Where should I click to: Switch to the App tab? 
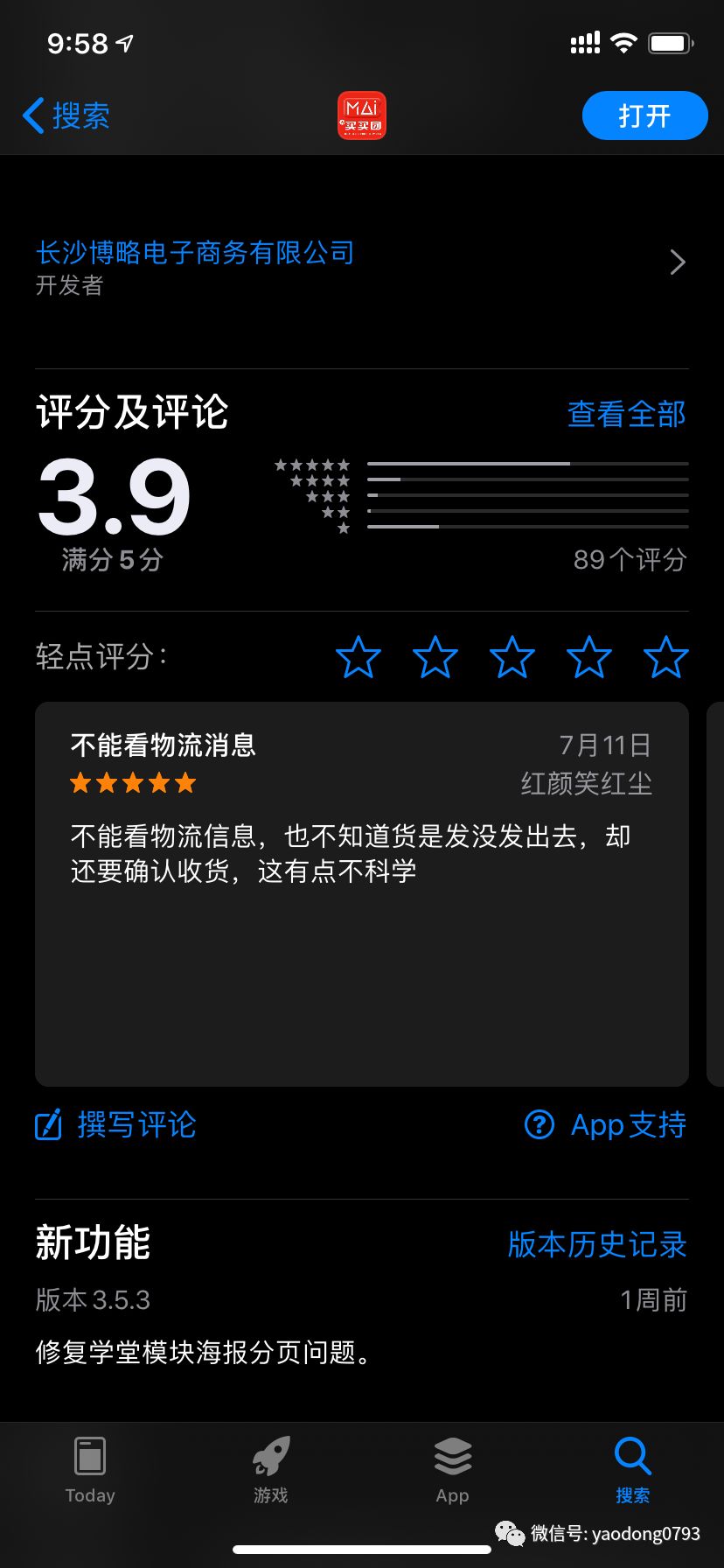click(x=453, y=1470)
